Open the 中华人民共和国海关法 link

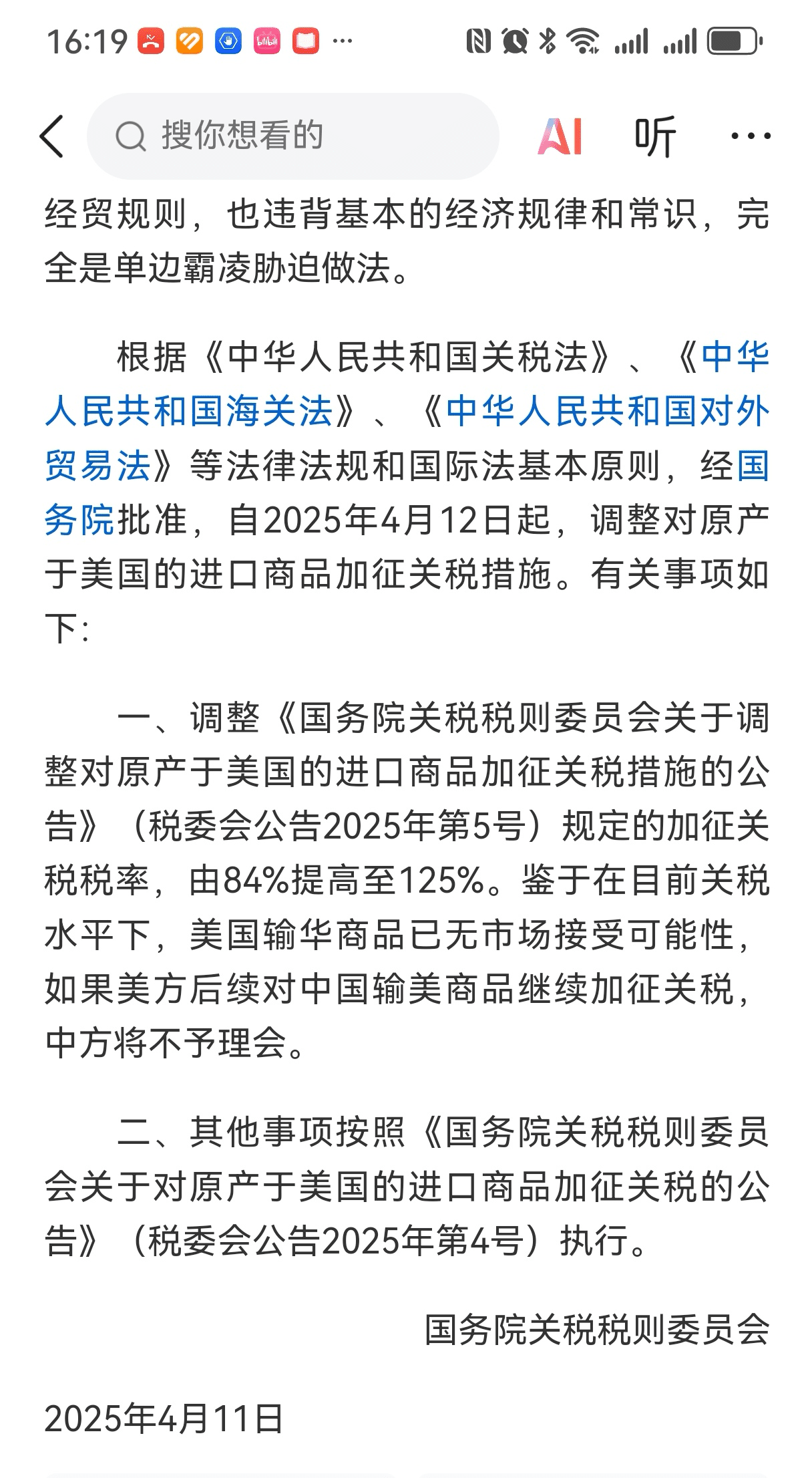[x=190, y=410]
